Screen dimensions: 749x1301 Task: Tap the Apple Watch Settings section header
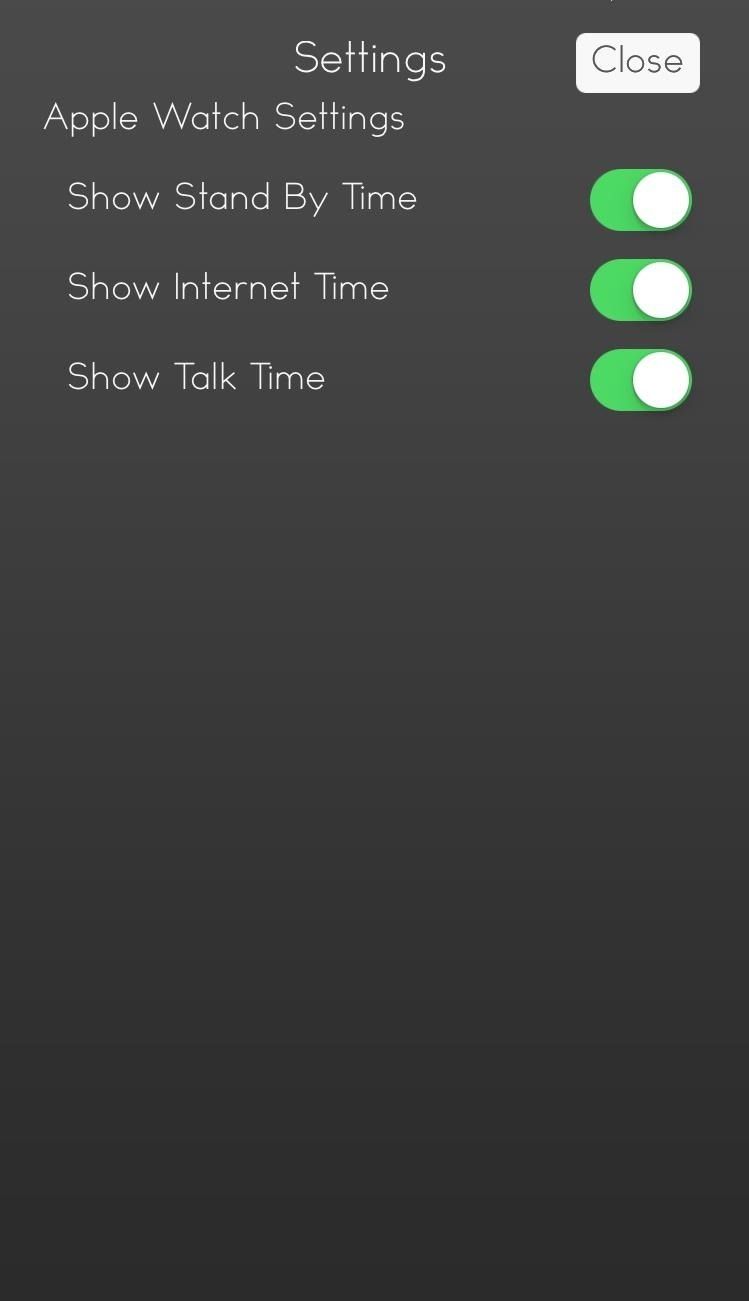(224, 117)
